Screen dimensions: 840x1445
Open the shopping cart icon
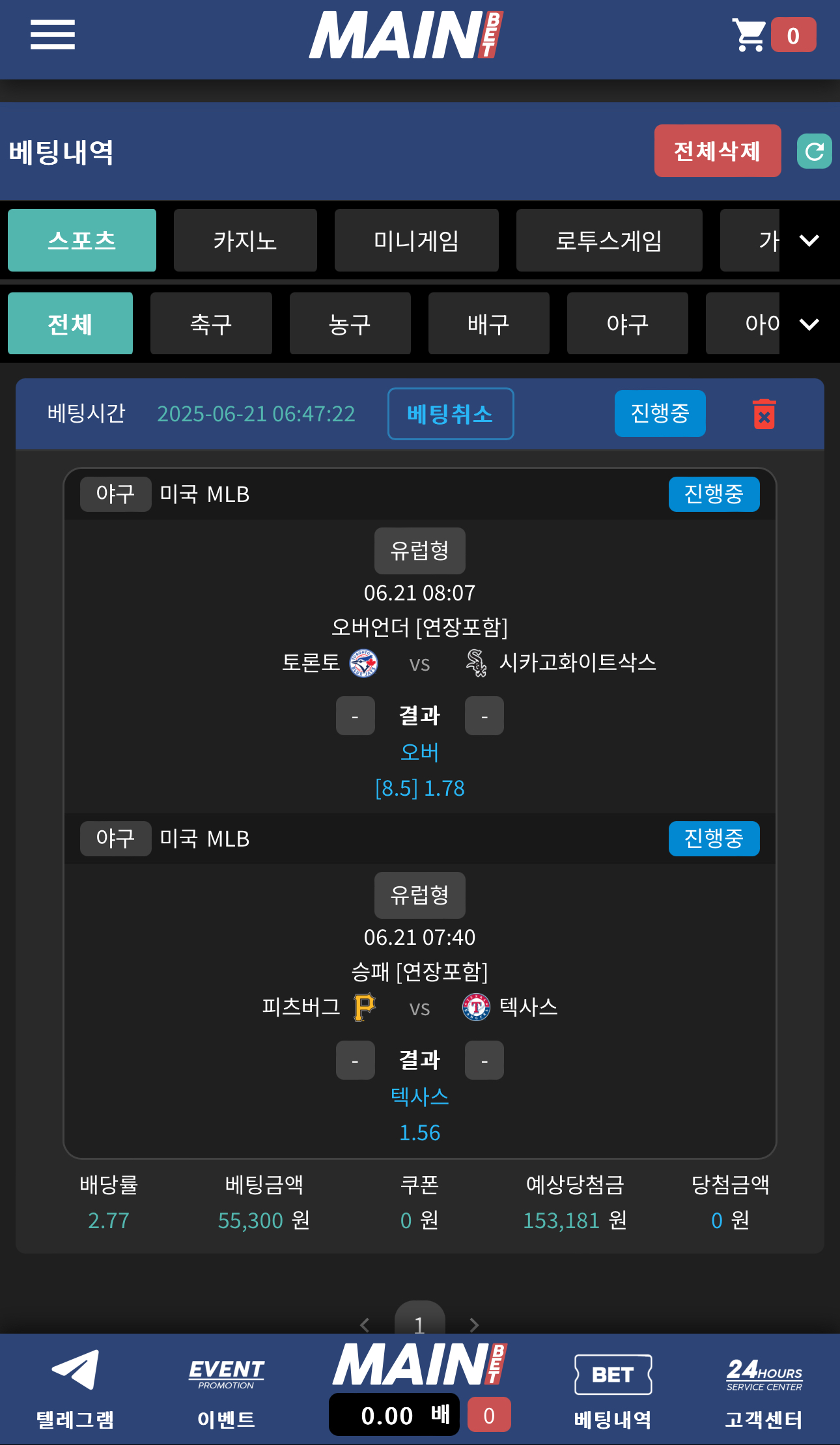pyautogui.click(x=749, y=35)
